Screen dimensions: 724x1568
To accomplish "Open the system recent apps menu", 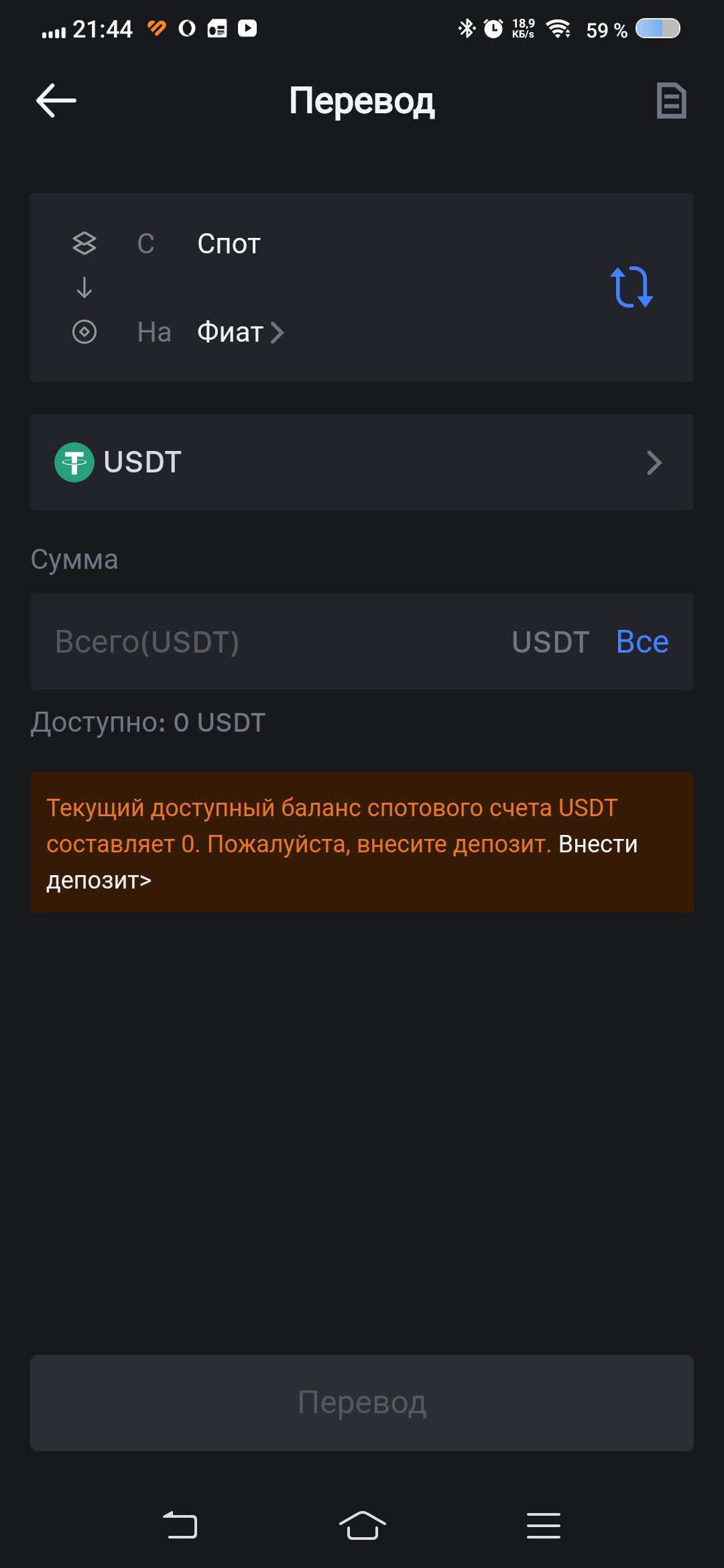I will 543,1526.
